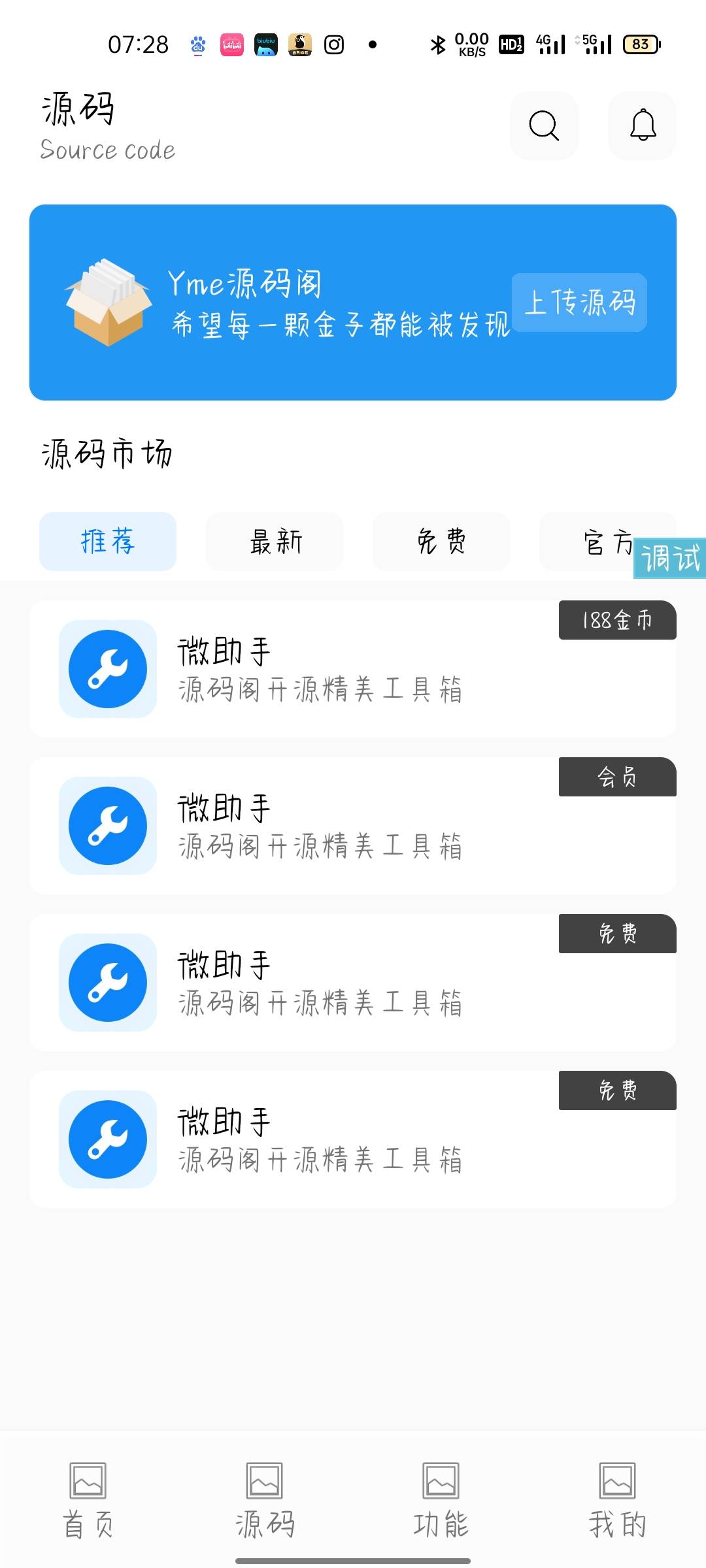This screenshot has width=706, height=1568.
Task: Open the search icon
Action: (544, 125)
